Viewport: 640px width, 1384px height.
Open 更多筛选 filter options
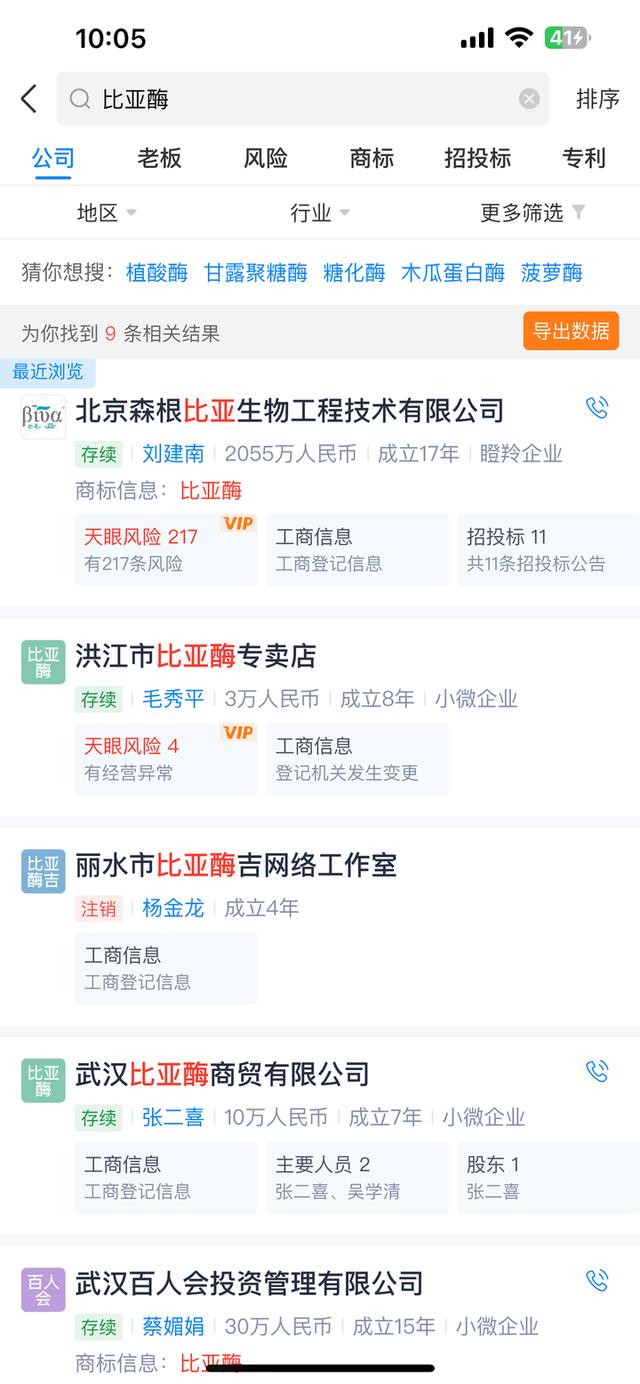click(533, 213)
